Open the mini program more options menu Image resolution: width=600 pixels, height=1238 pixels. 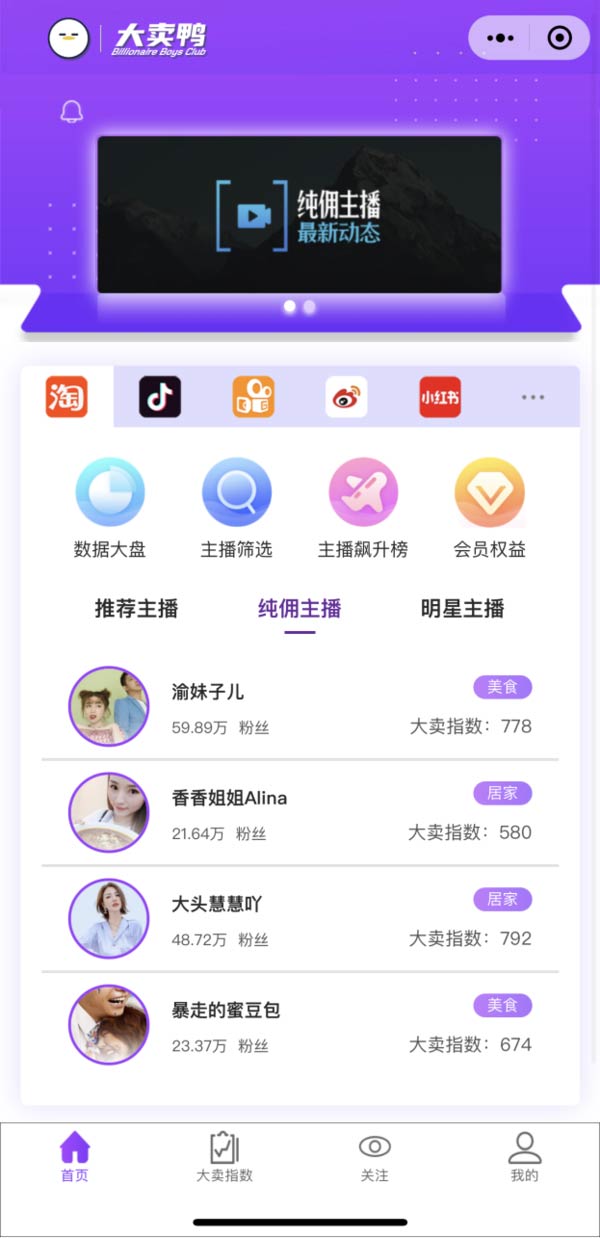(x=500, y=38)
